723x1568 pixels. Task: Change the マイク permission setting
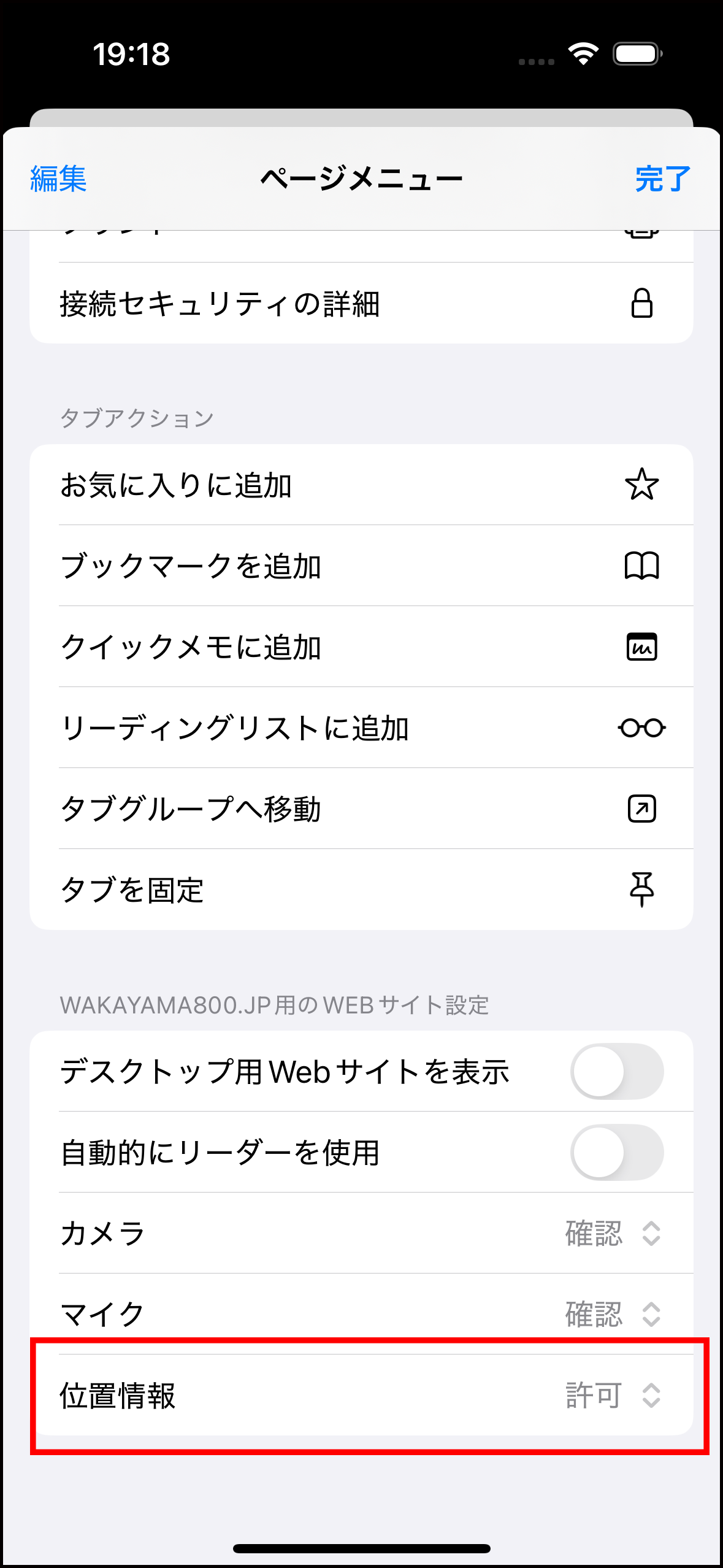pos(613,1314)
